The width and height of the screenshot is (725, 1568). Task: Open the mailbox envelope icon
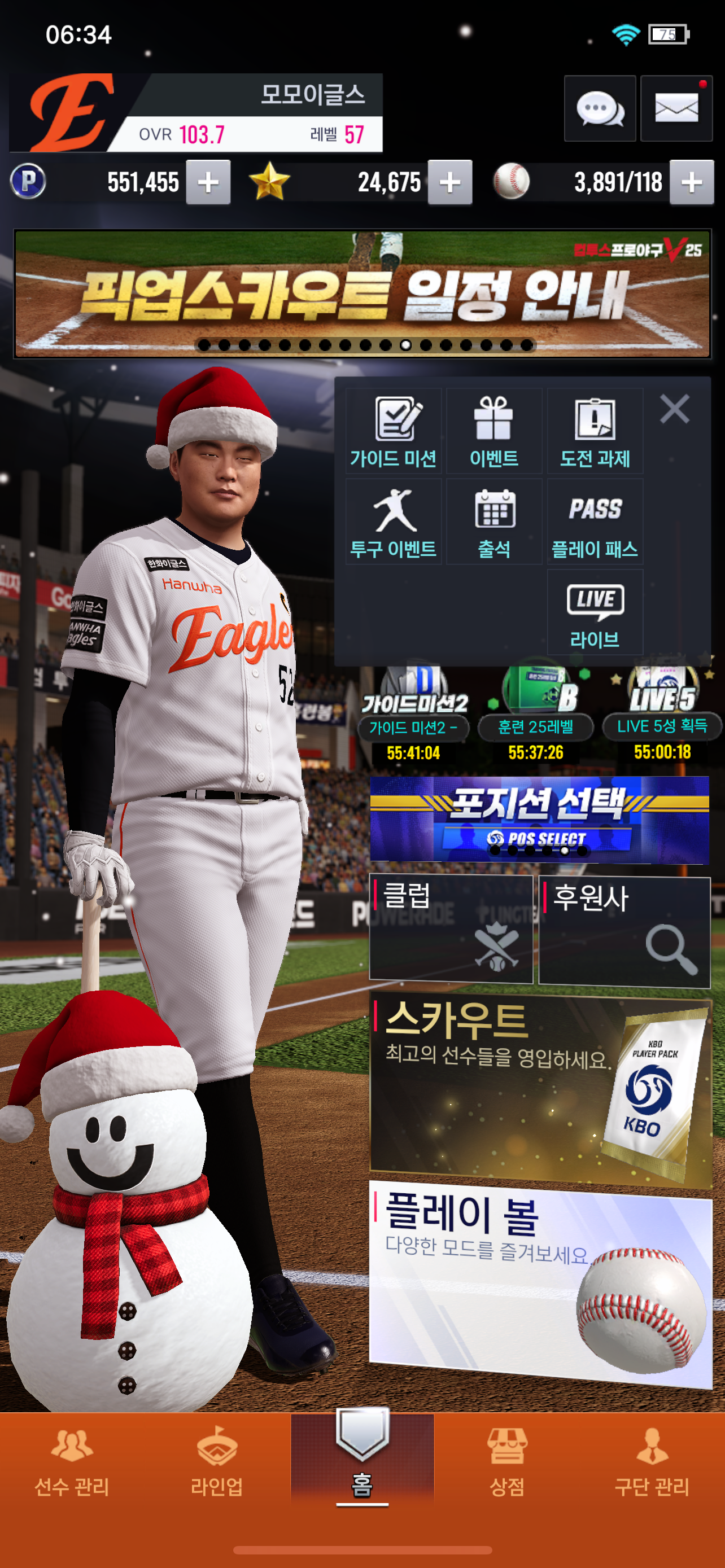tap(676, 109)
